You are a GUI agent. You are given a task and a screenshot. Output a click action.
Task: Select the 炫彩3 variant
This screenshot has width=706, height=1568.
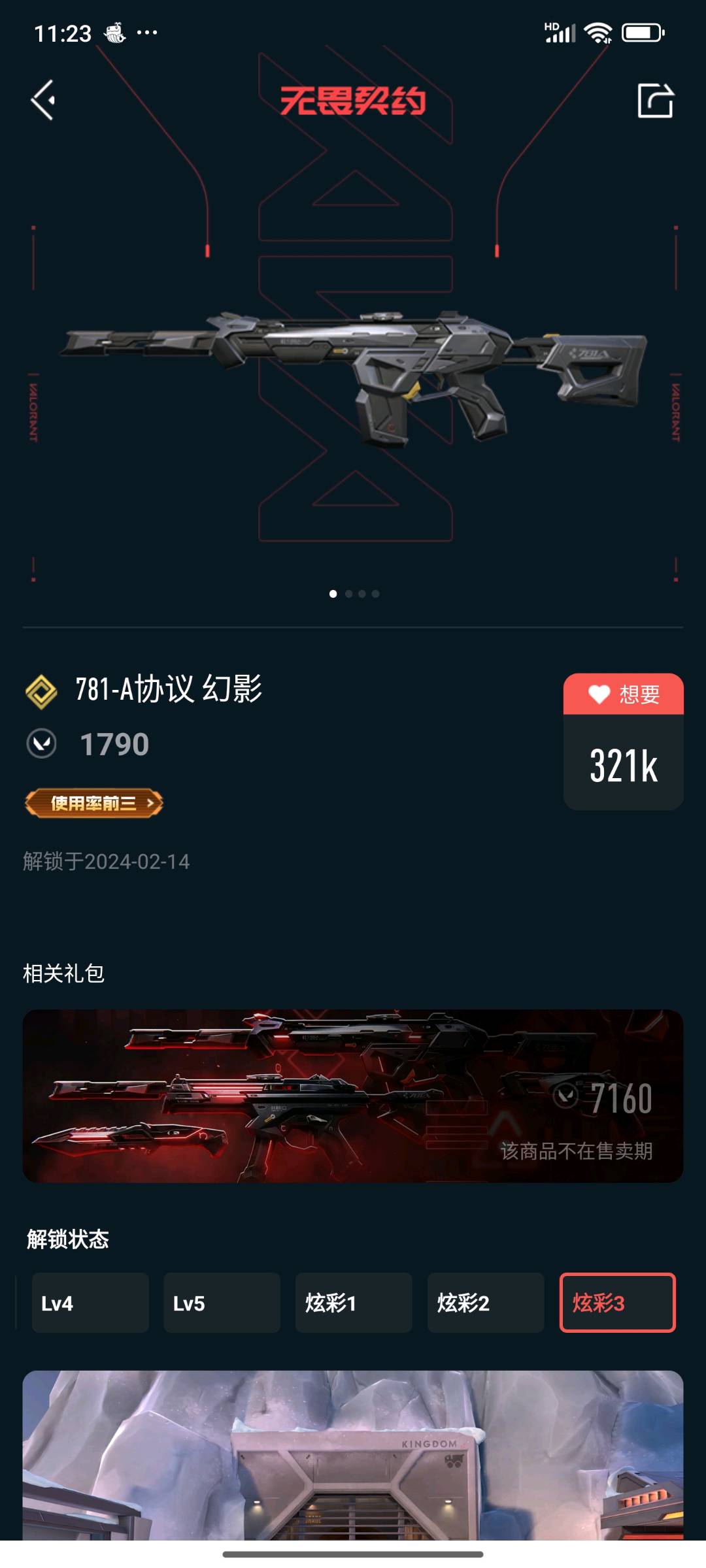pos(617,1303)
